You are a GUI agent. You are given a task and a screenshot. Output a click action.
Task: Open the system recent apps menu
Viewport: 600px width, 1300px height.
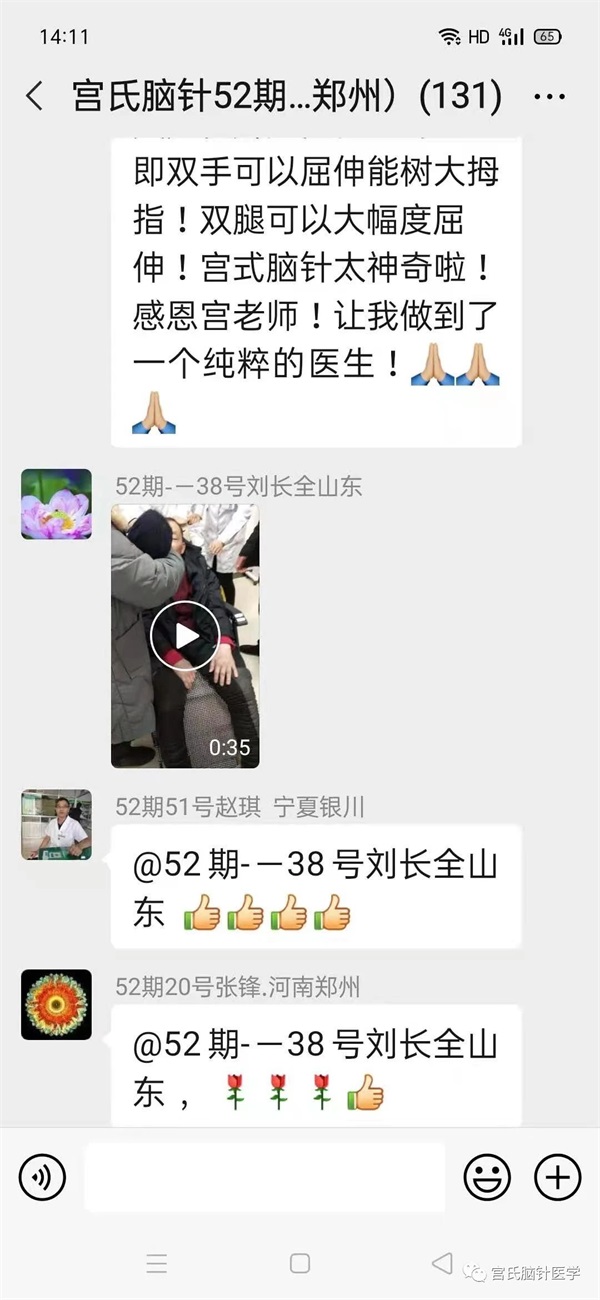point(157,1263)
